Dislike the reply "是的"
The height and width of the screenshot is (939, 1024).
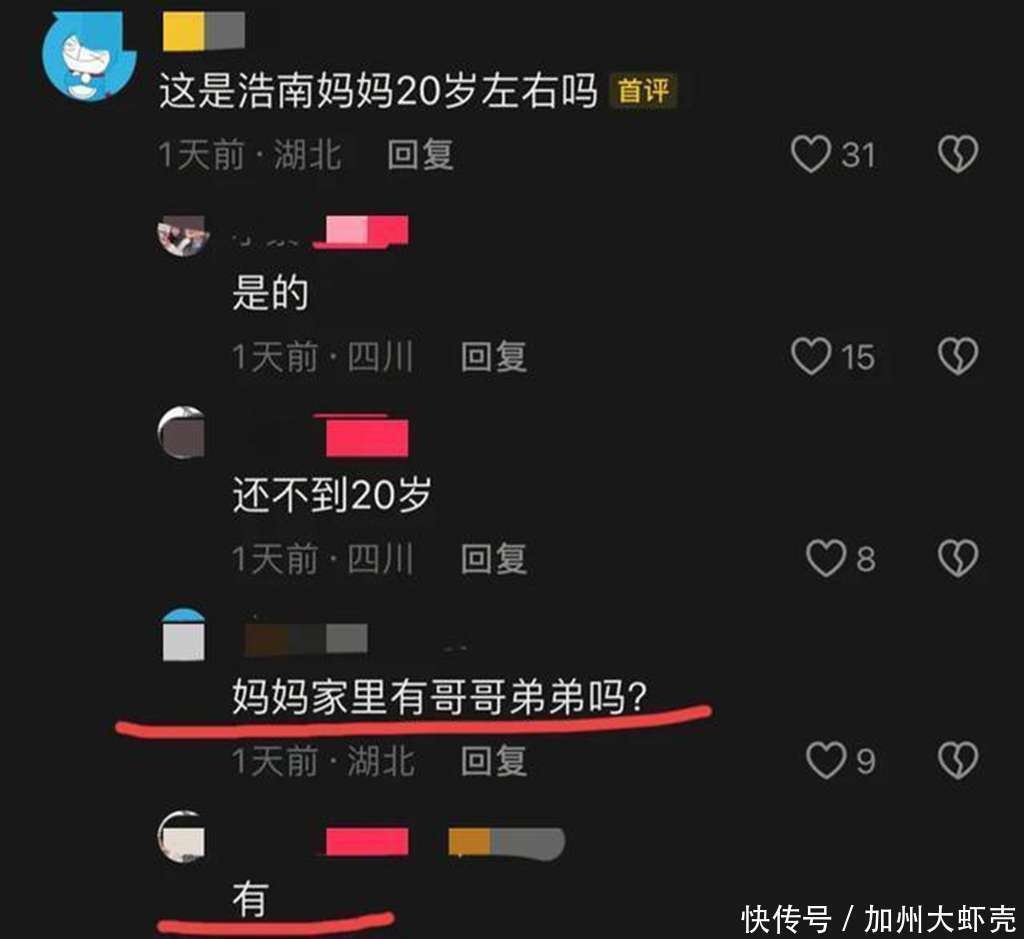click(x=957, y=357)
